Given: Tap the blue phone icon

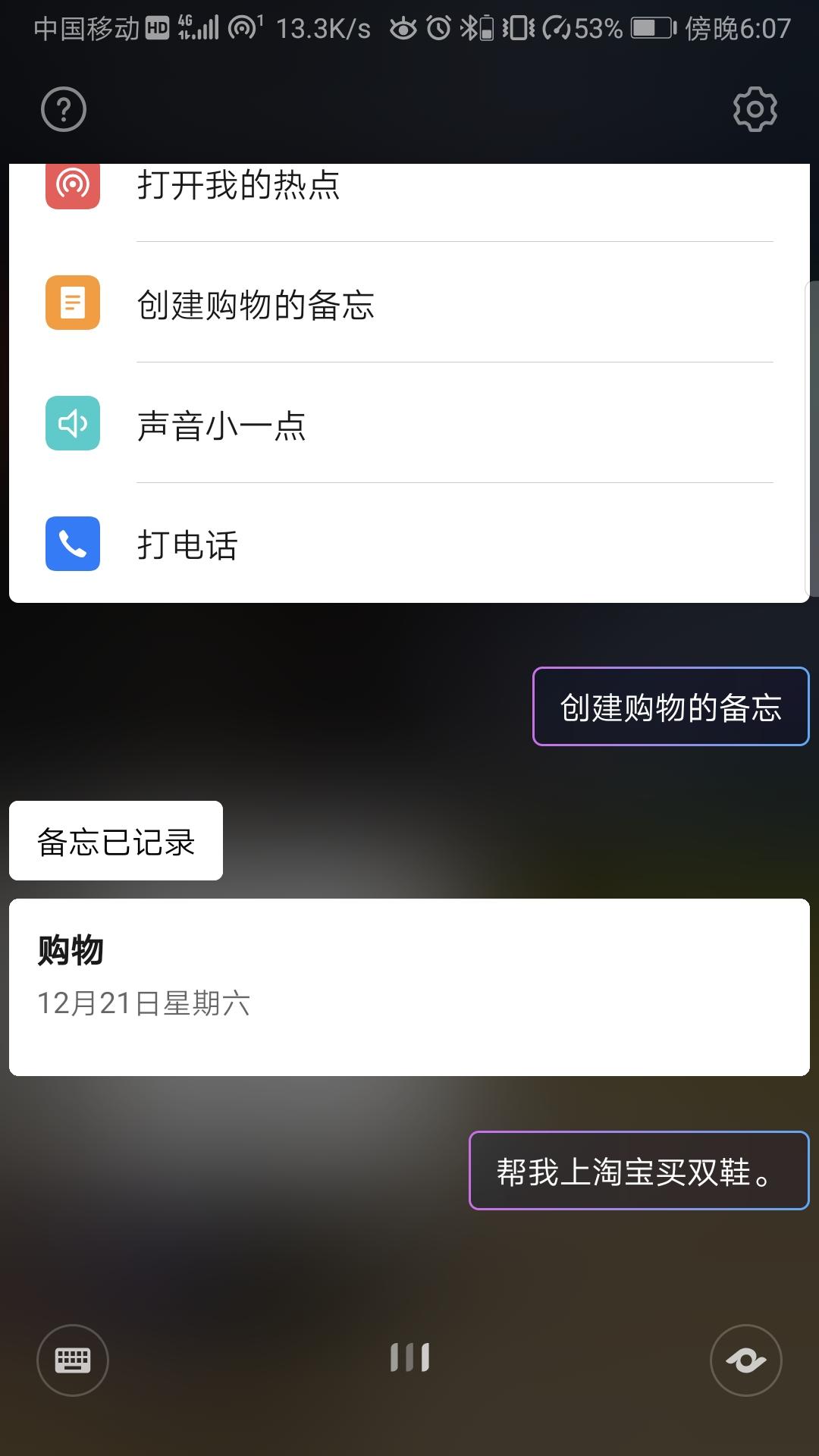Looking at the screenshot, I should (72, 544).
